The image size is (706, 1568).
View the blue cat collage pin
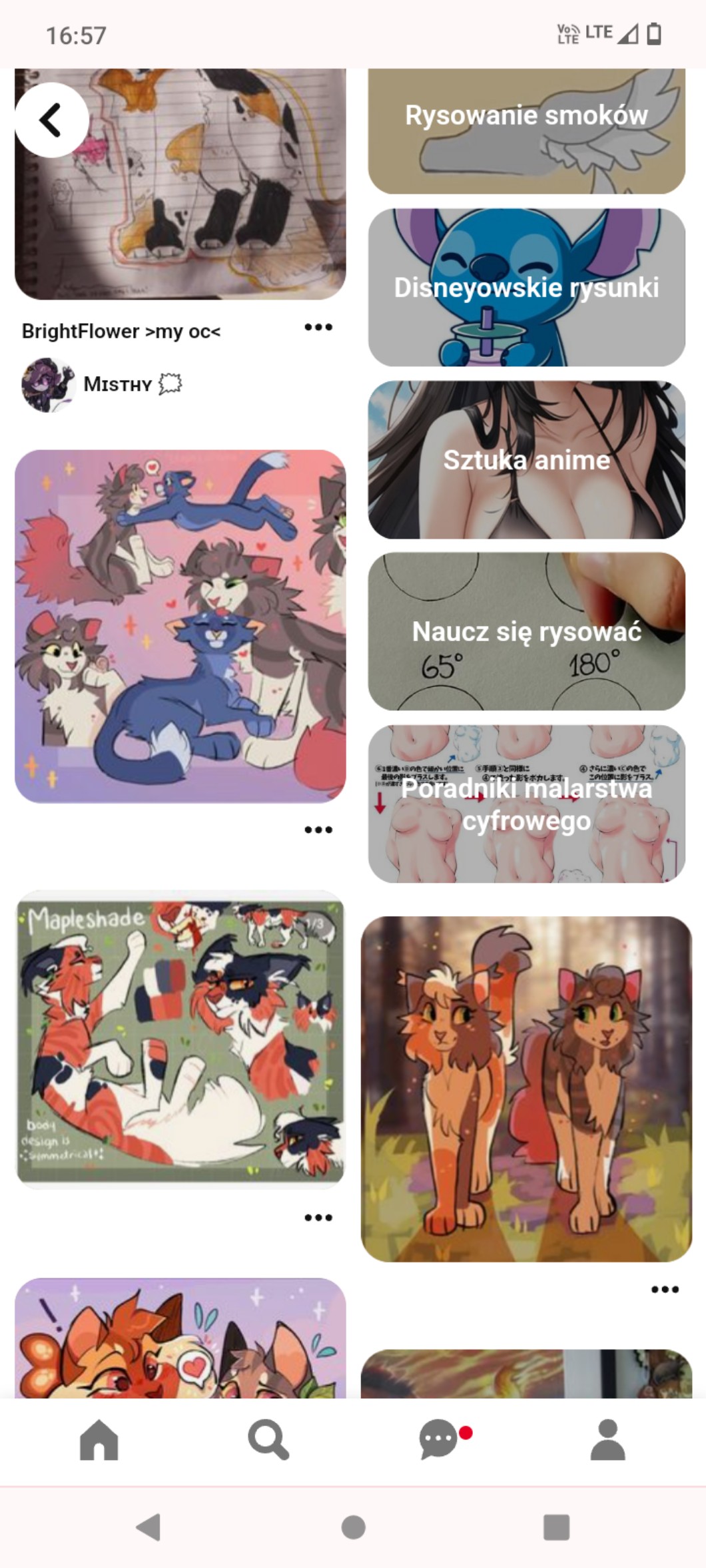point(180,627)
